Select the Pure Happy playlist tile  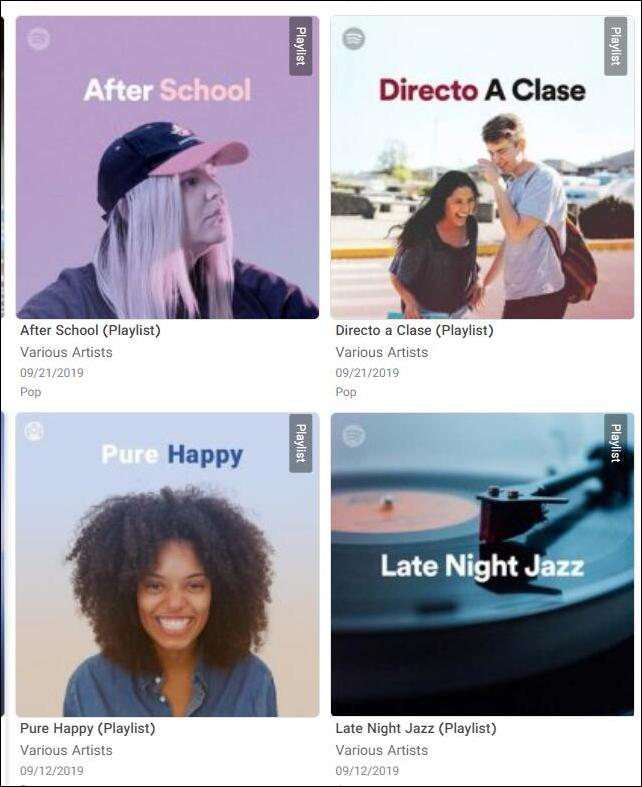[x=167, y=565]
